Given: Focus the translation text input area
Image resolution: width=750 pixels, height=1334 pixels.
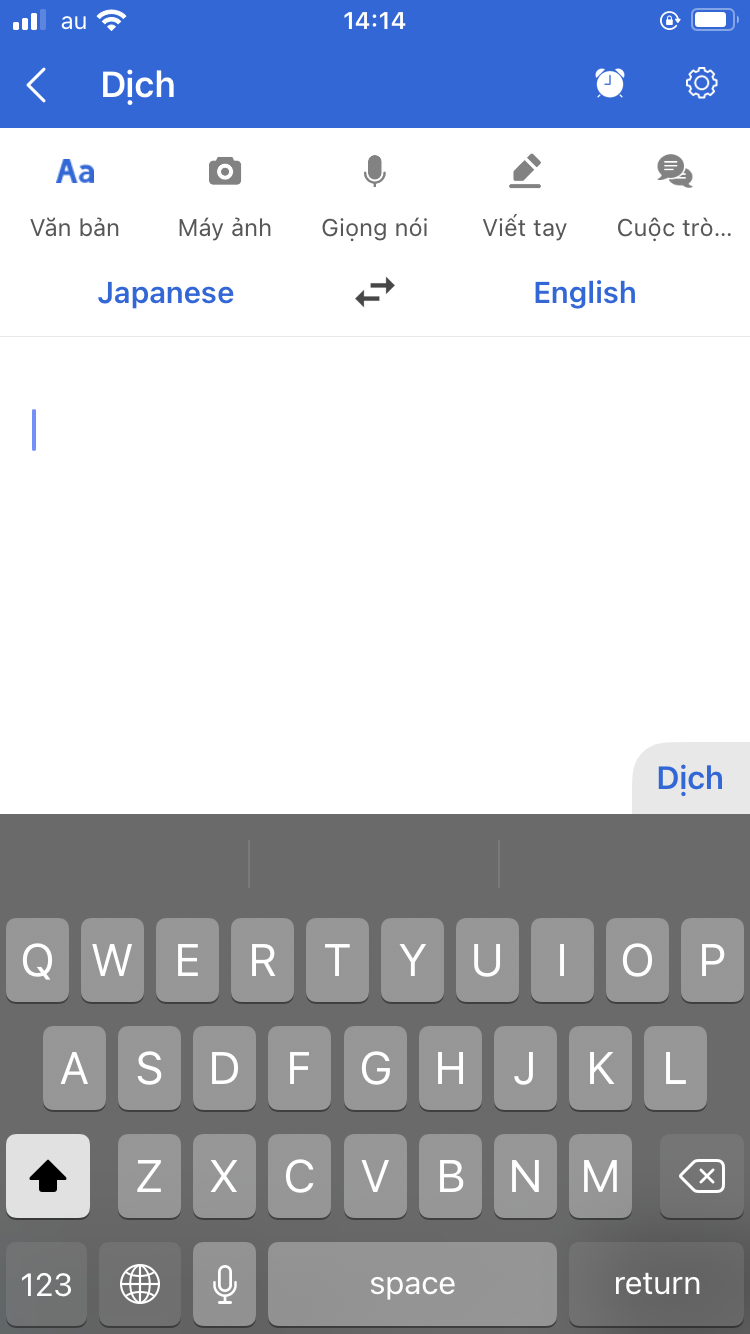Looking at the screenshot, I should [375, 540].
